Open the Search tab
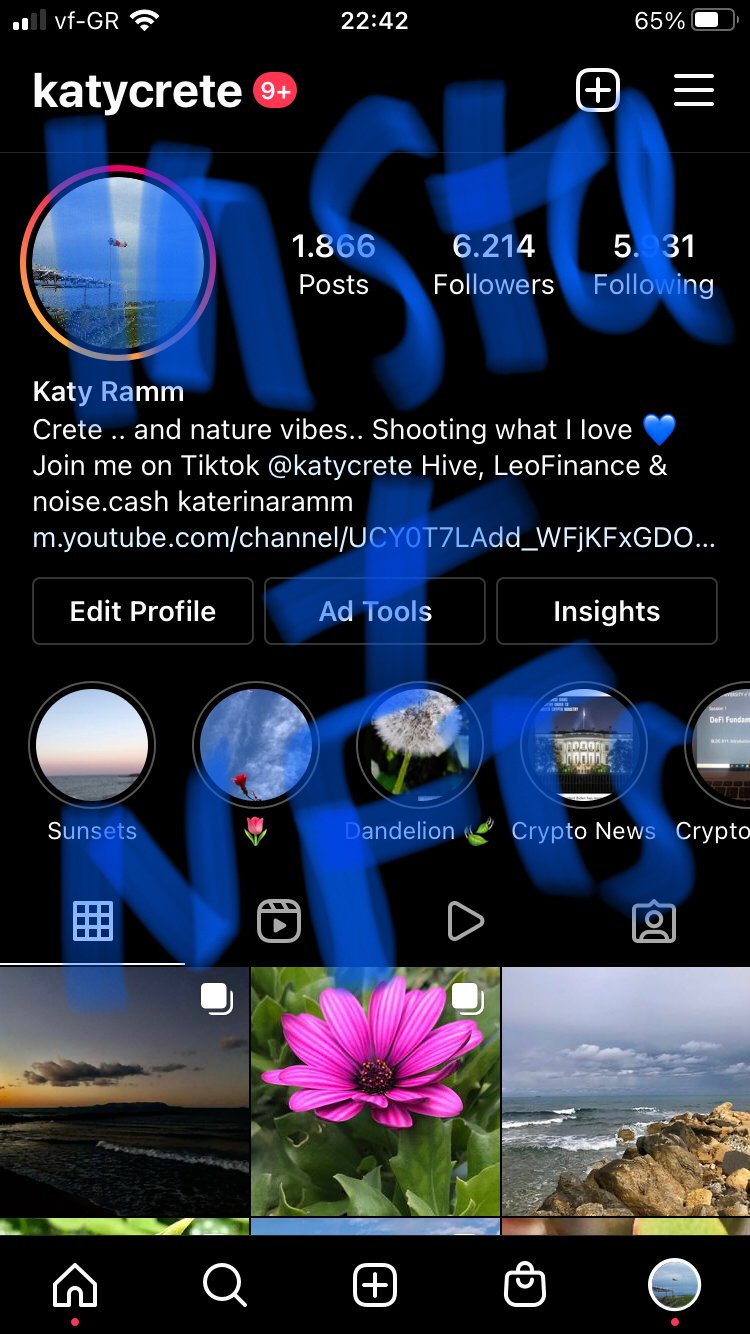The width and height of the screenshot is (750, 1334). [x=225, y=1285]
